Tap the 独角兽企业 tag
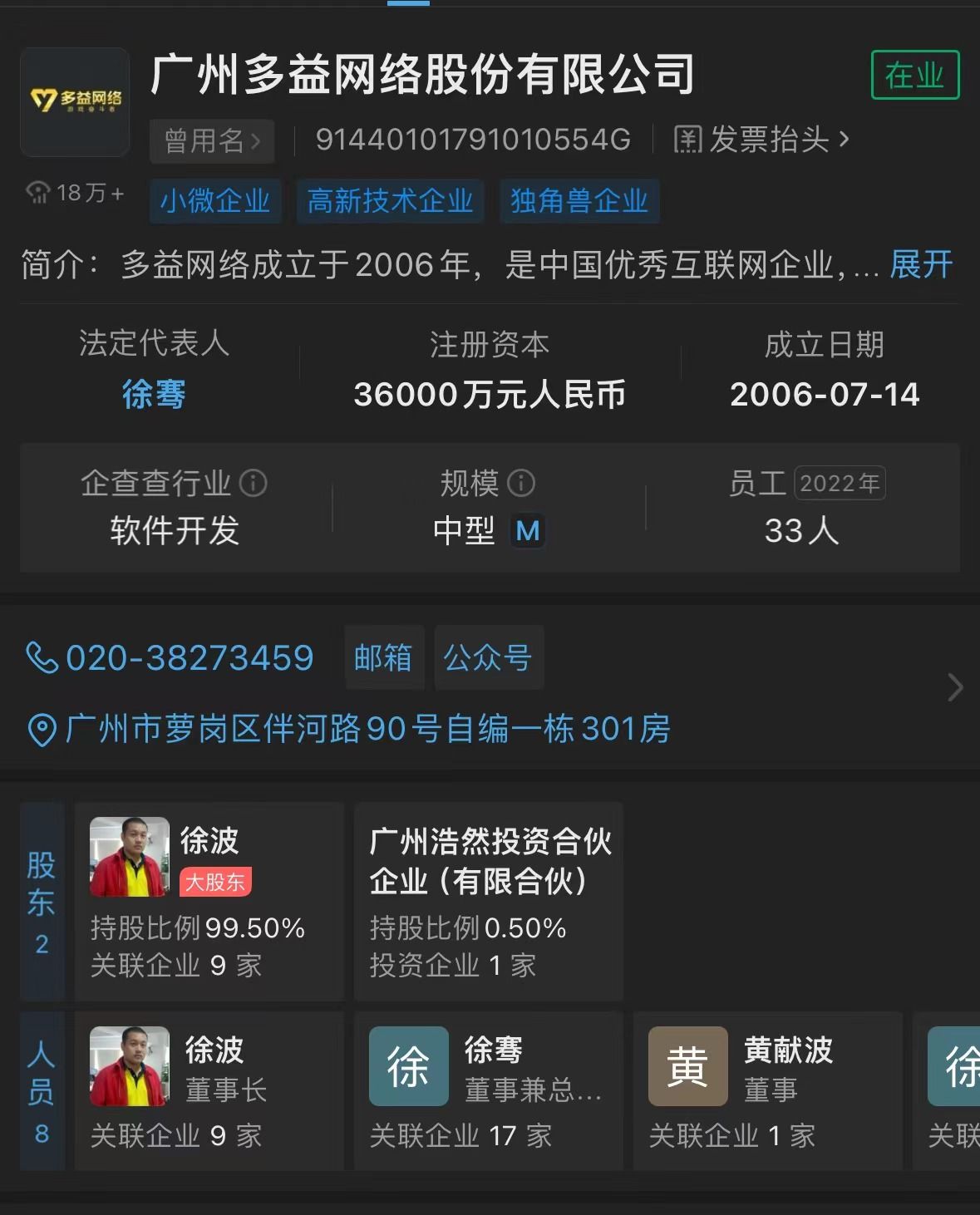The height and width of the screenshot is (1215, 980). 579,201
